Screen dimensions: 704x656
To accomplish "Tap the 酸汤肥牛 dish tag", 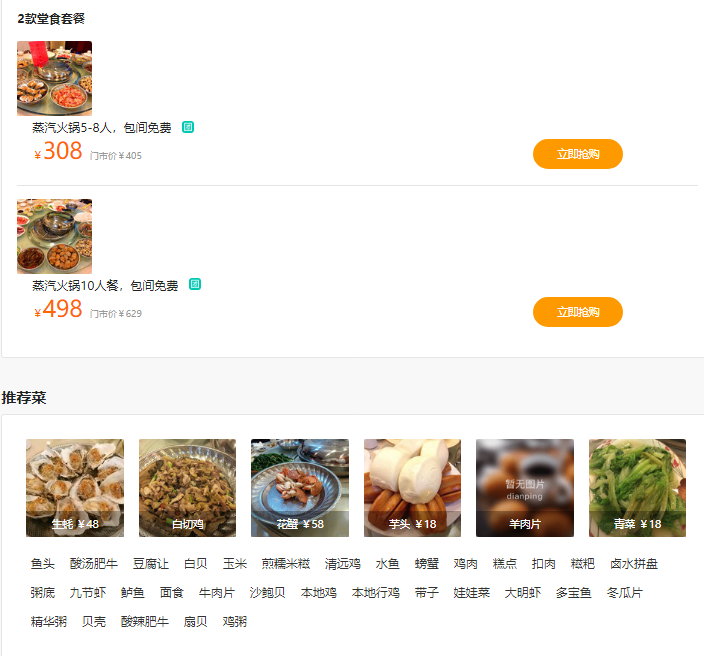I will [x=94, y=564].
